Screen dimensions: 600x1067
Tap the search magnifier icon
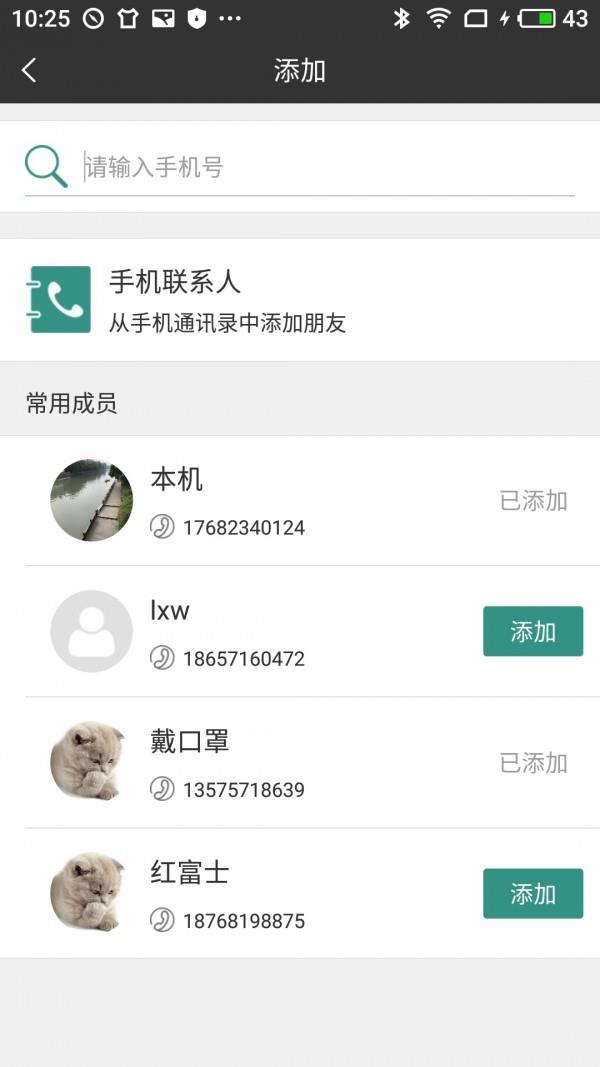coord(46,167)
